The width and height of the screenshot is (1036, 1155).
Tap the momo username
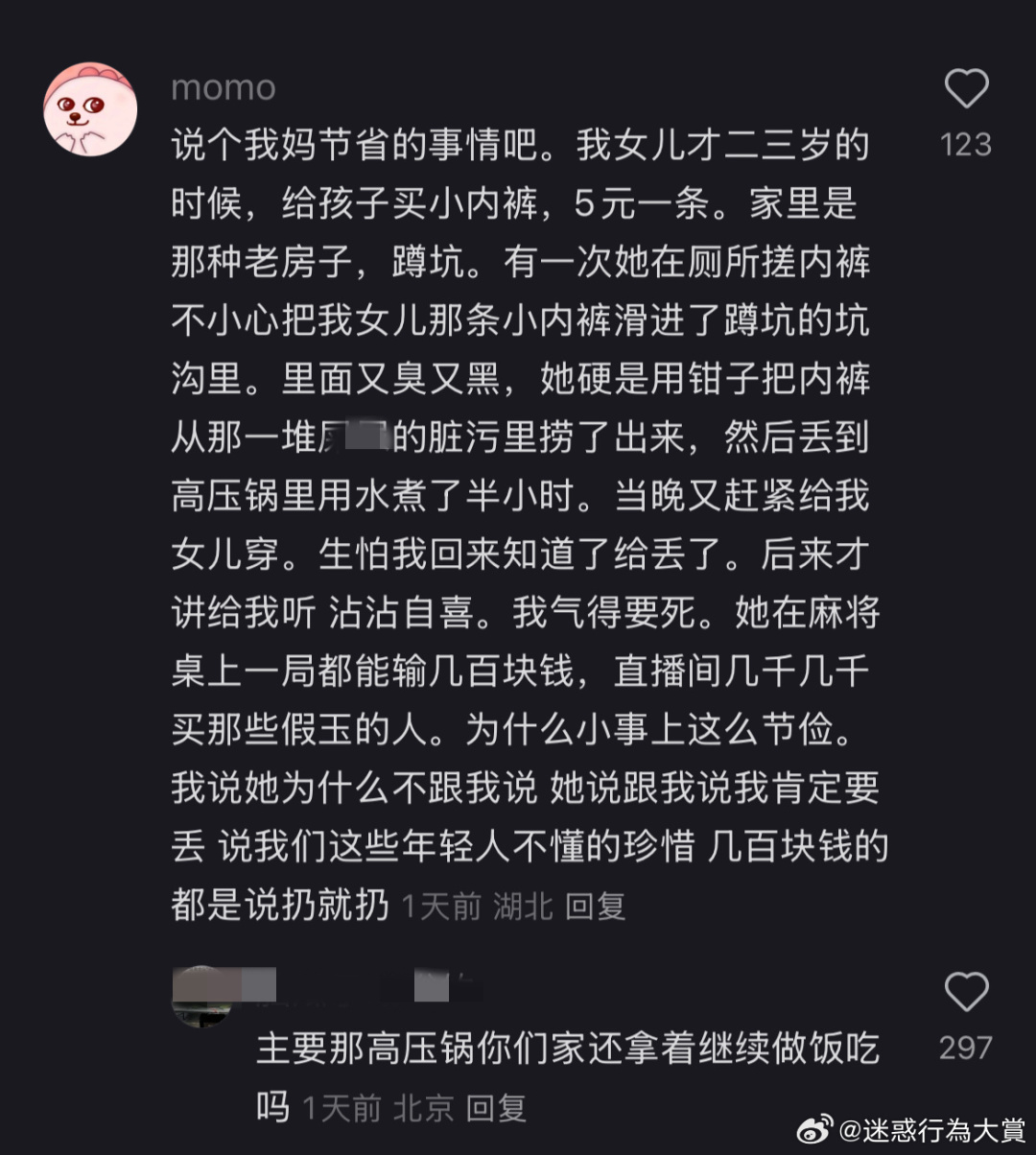point(223,88)
